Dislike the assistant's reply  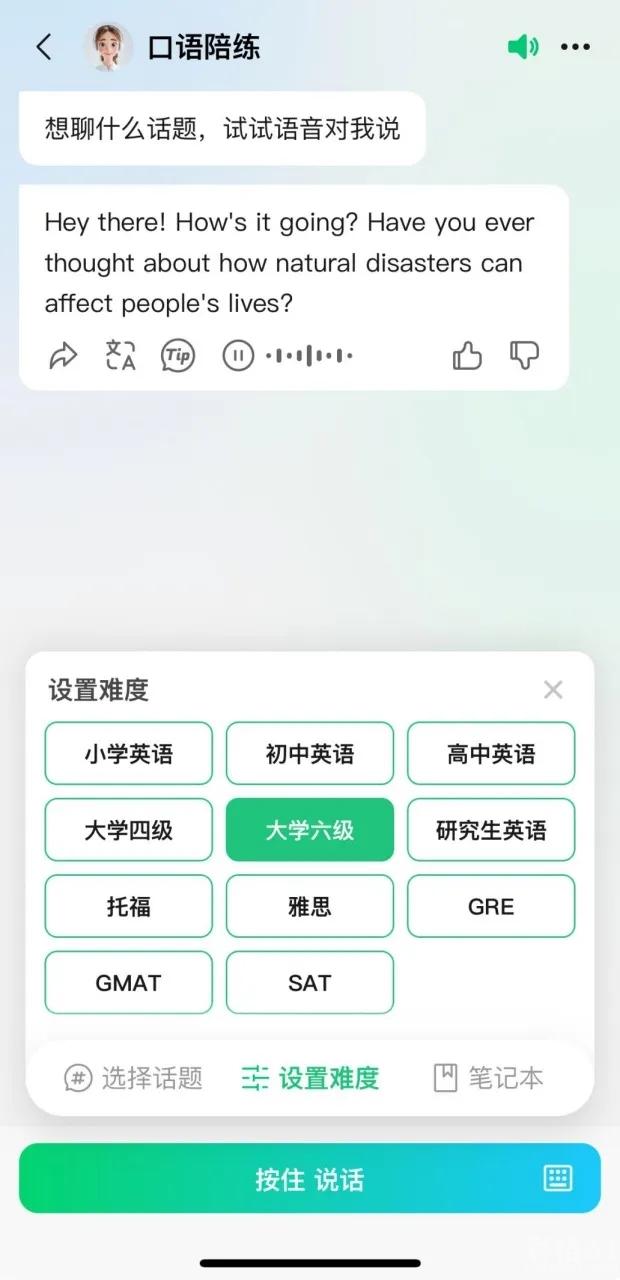click(524, 355)
